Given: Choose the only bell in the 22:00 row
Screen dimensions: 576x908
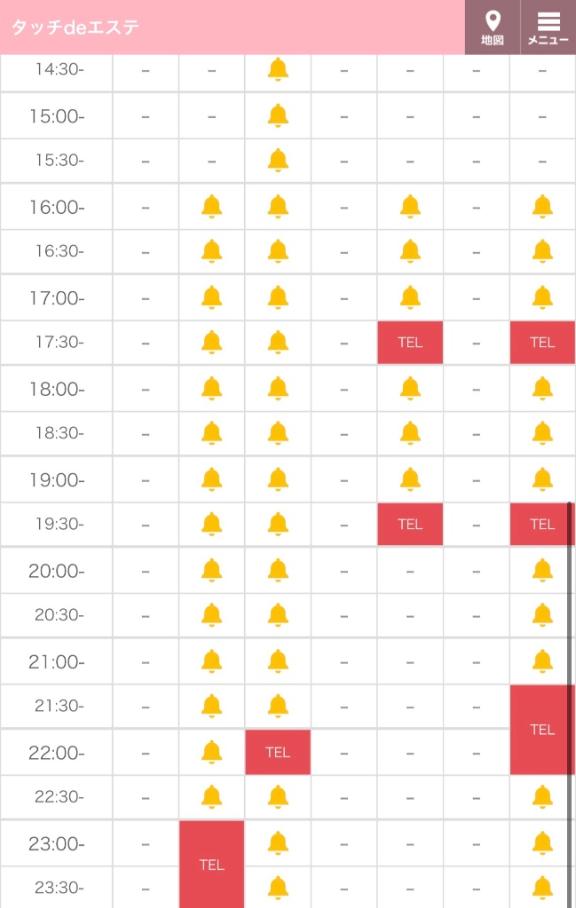Looking at the screenshot, I should point(211,752).
